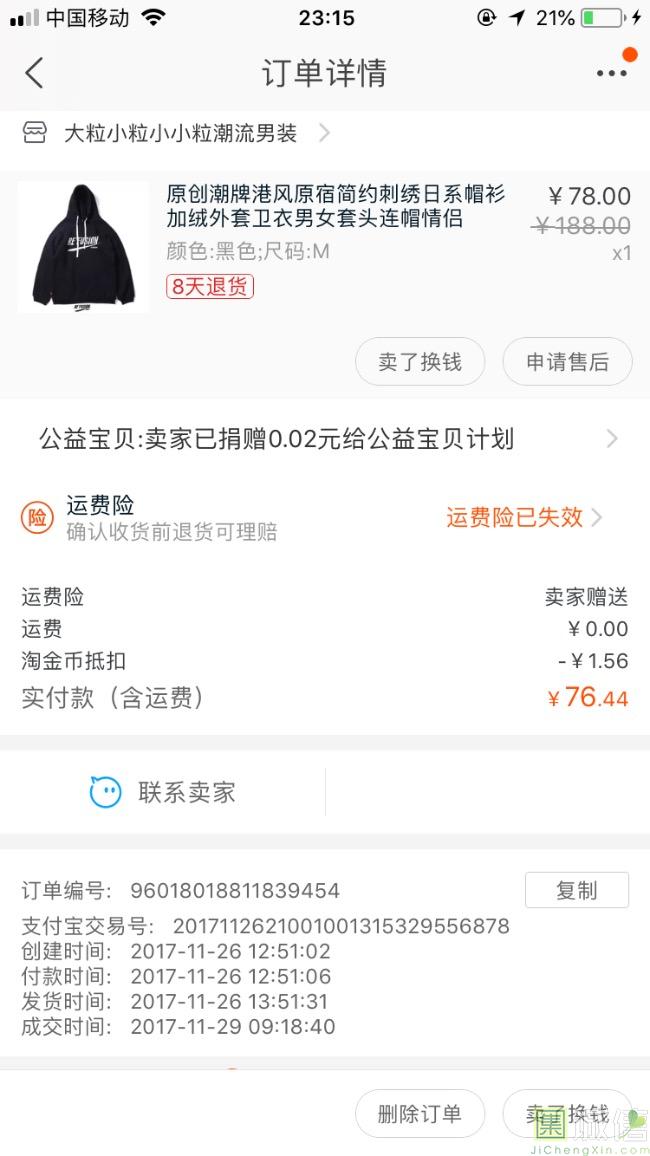Open the three-dot overflow menu
650x1156 pixels.
click(x=611, y=73)
